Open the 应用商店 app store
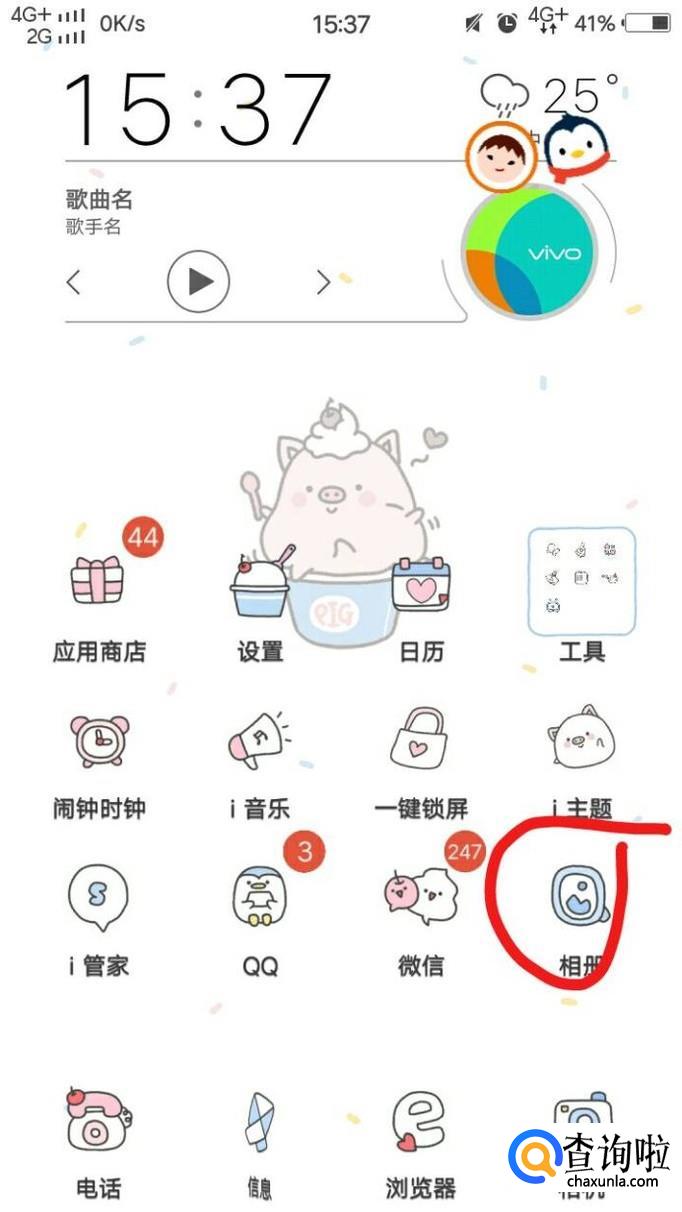 click(x=98, y=580)
